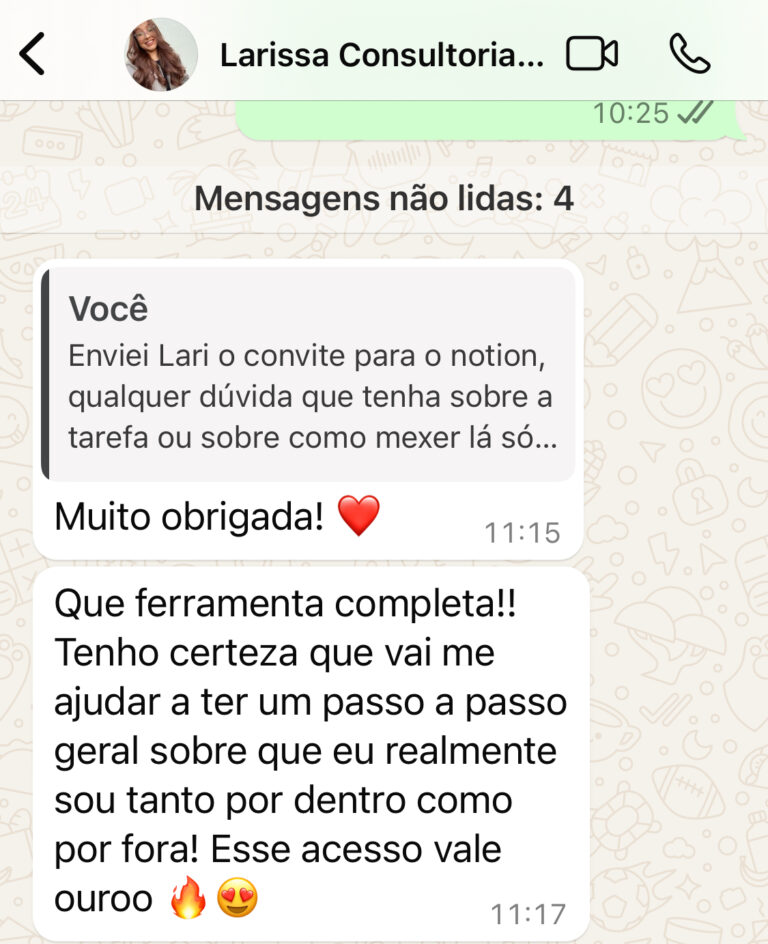Open Larissa Consultoria's profile picture

point(160,54)
